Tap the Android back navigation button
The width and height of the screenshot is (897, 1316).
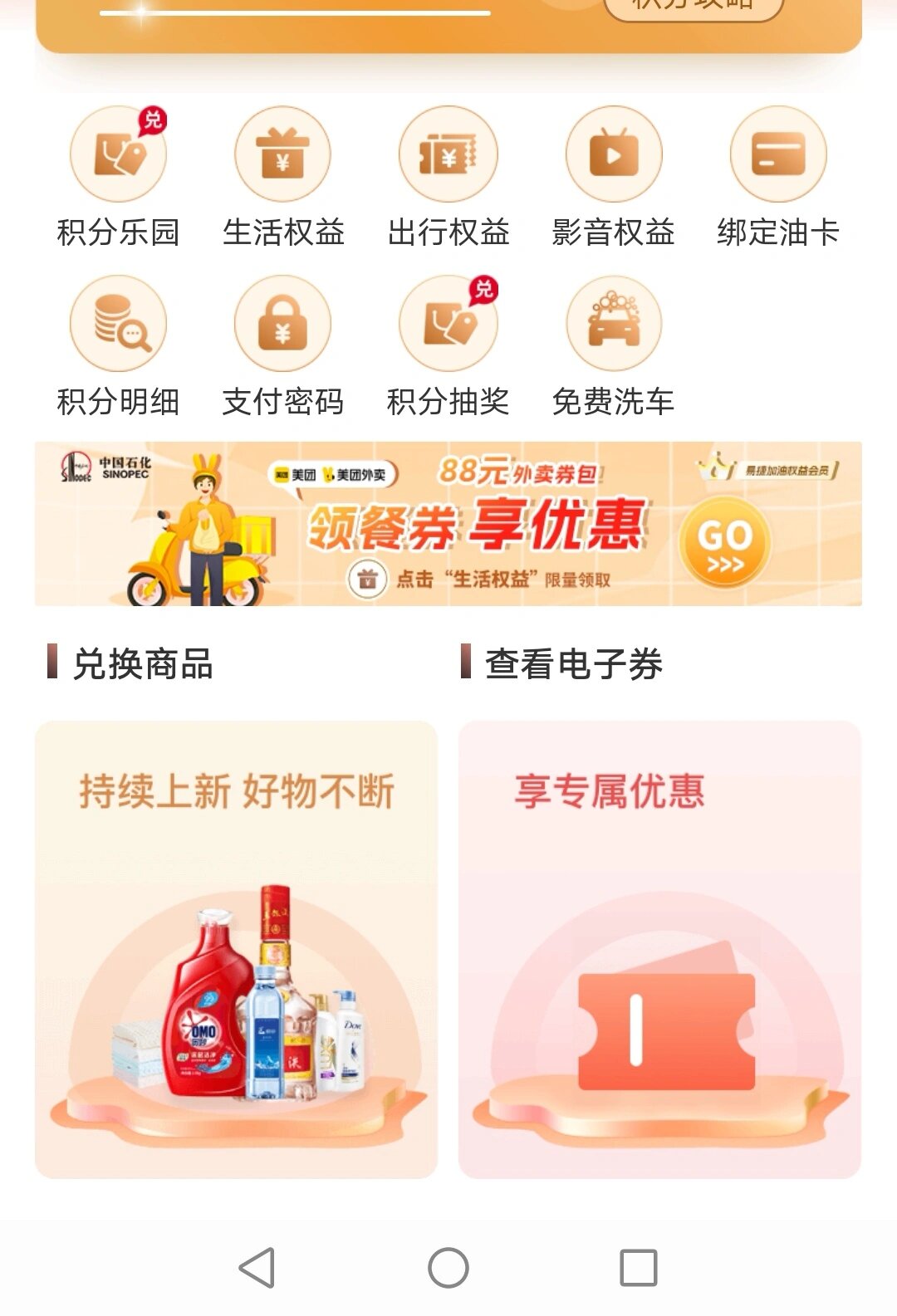tap(257, 1268)
